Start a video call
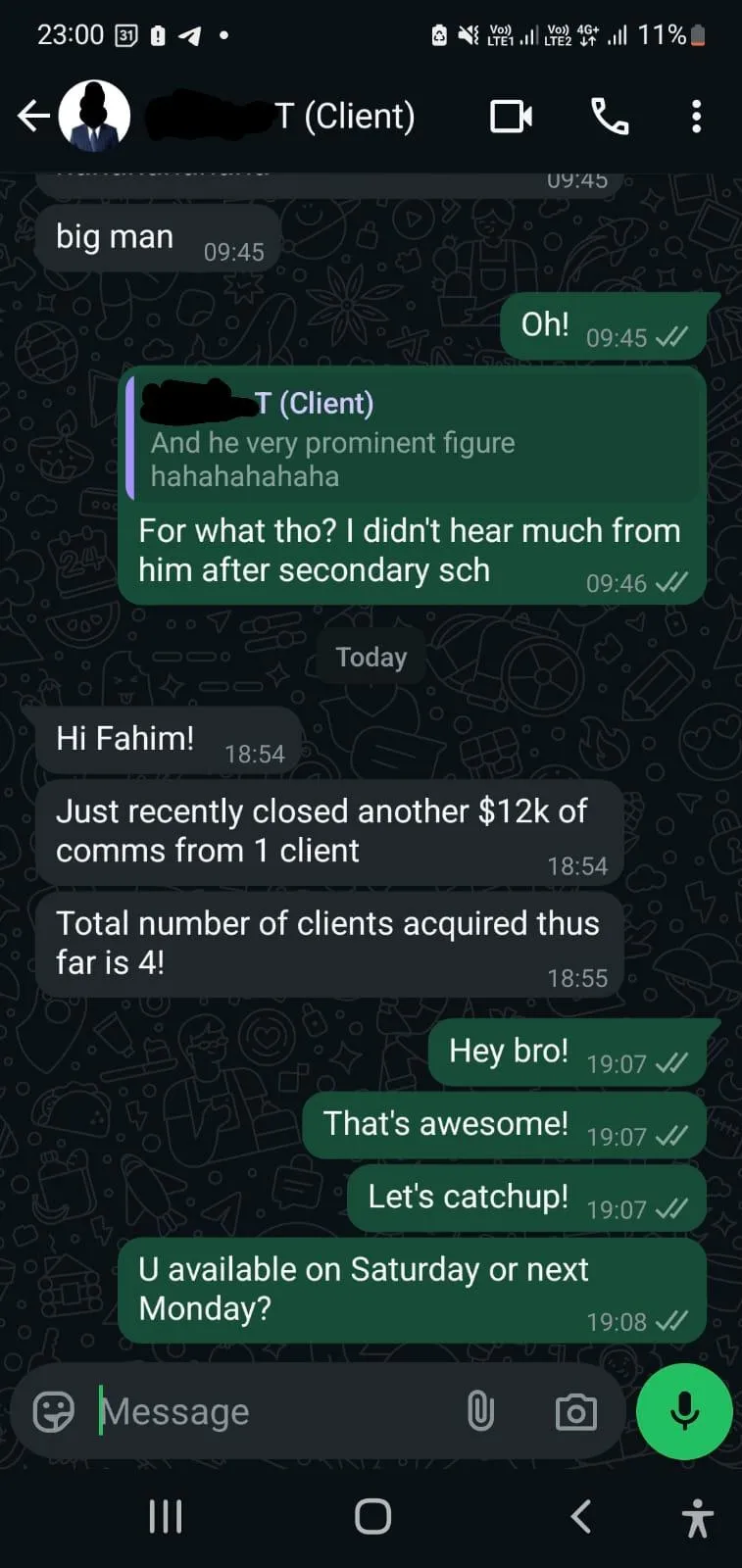Screen dimensions: 742x1568 511,117
